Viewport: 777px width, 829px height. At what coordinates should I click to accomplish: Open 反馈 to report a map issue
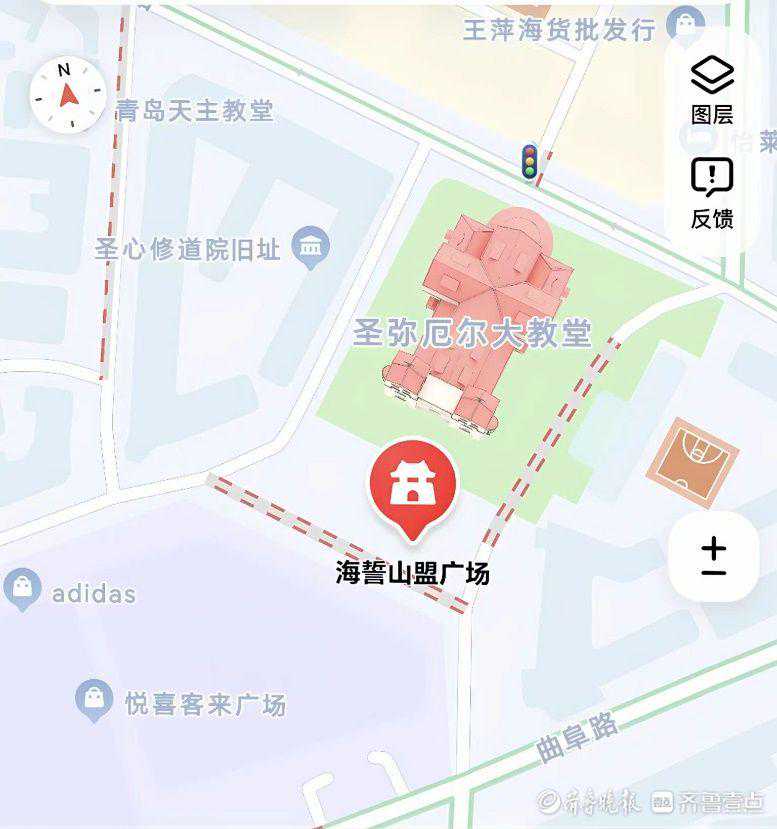pyautogui.click(x=712, y=193)
